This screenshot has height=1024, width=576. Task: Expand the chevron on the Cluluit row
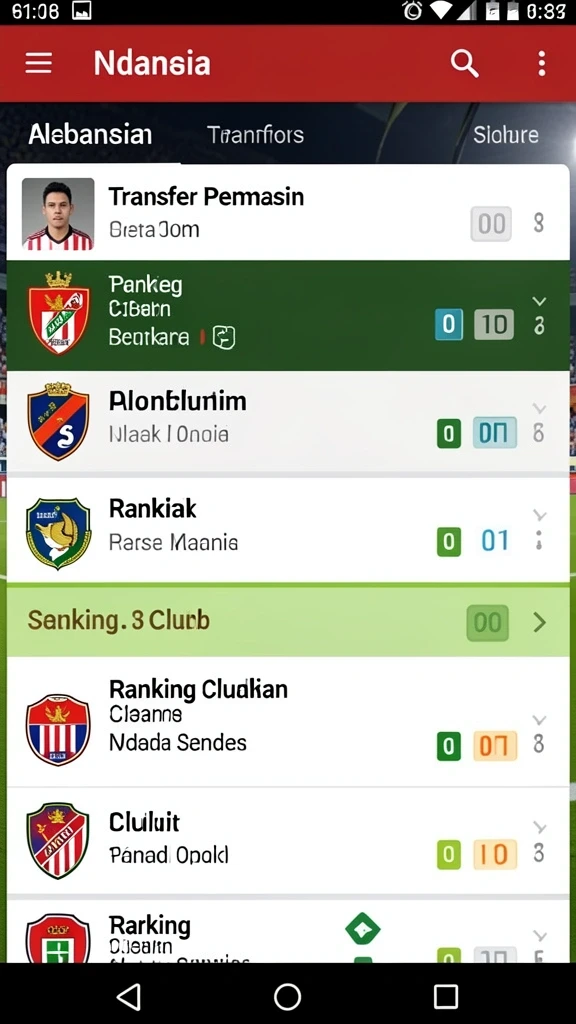(539, 828)
